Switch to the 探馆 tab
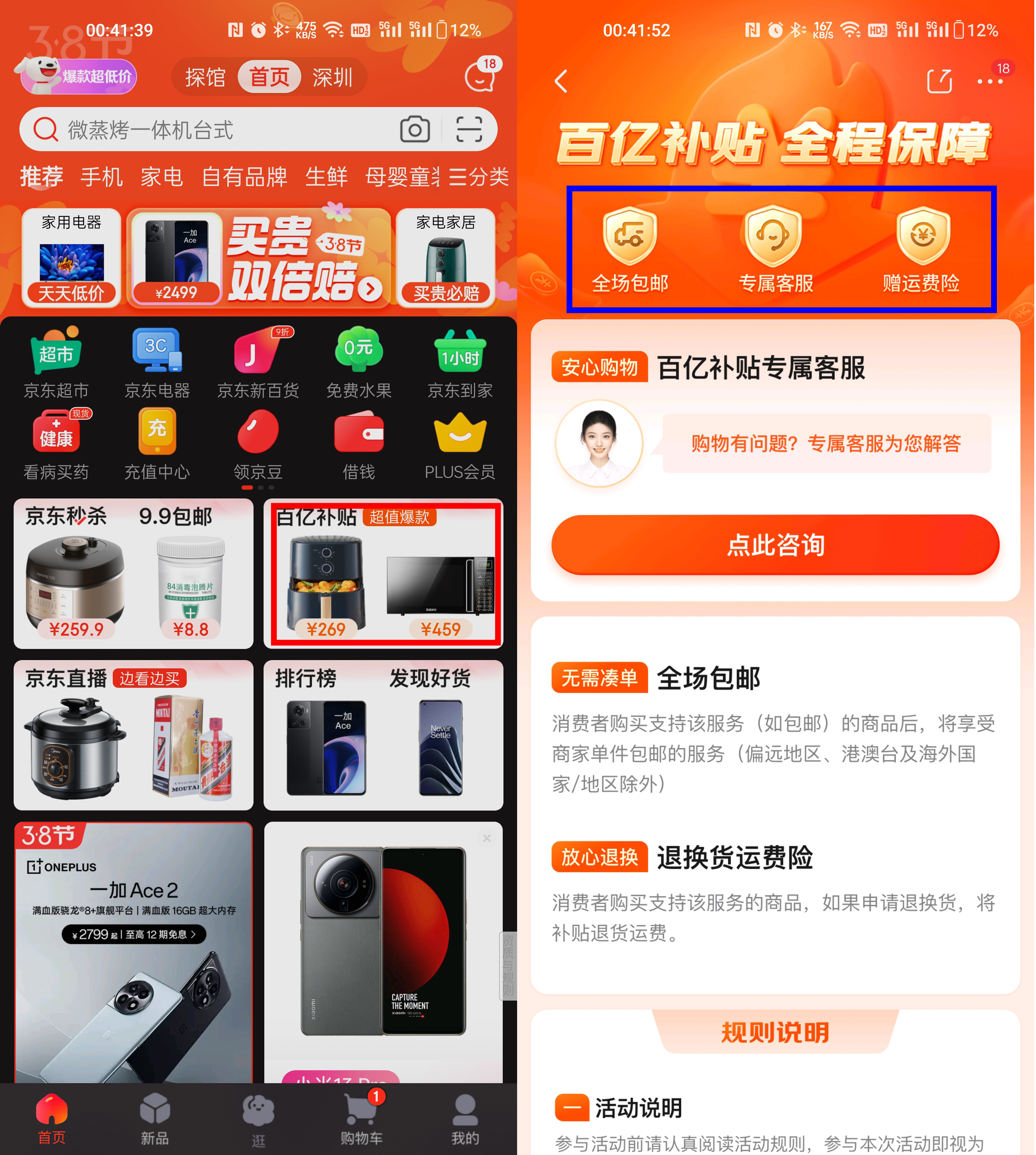The image size is (1036, 1155). (x=204, y=77)
